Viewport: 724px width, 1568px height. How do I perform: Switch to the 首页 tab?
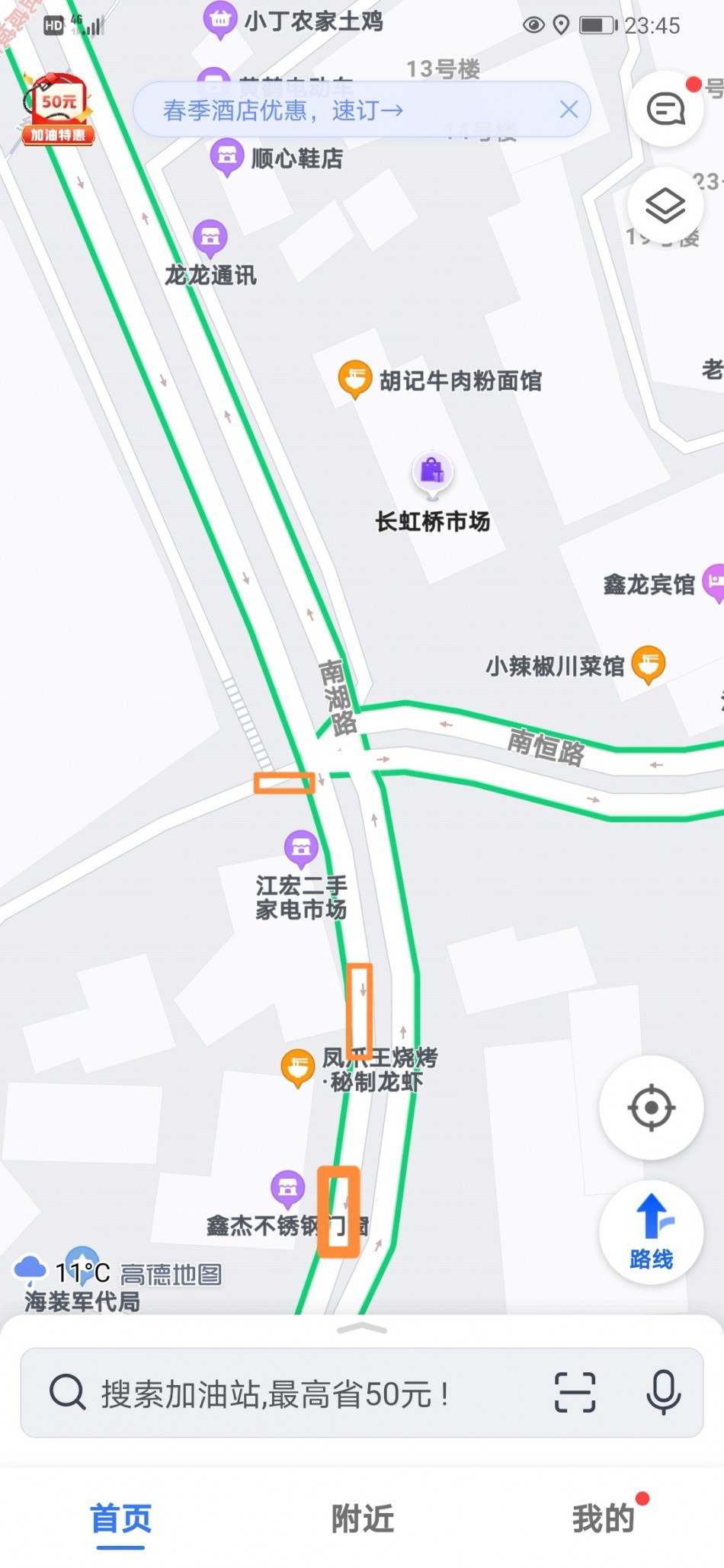click(x=120, y=1519)
